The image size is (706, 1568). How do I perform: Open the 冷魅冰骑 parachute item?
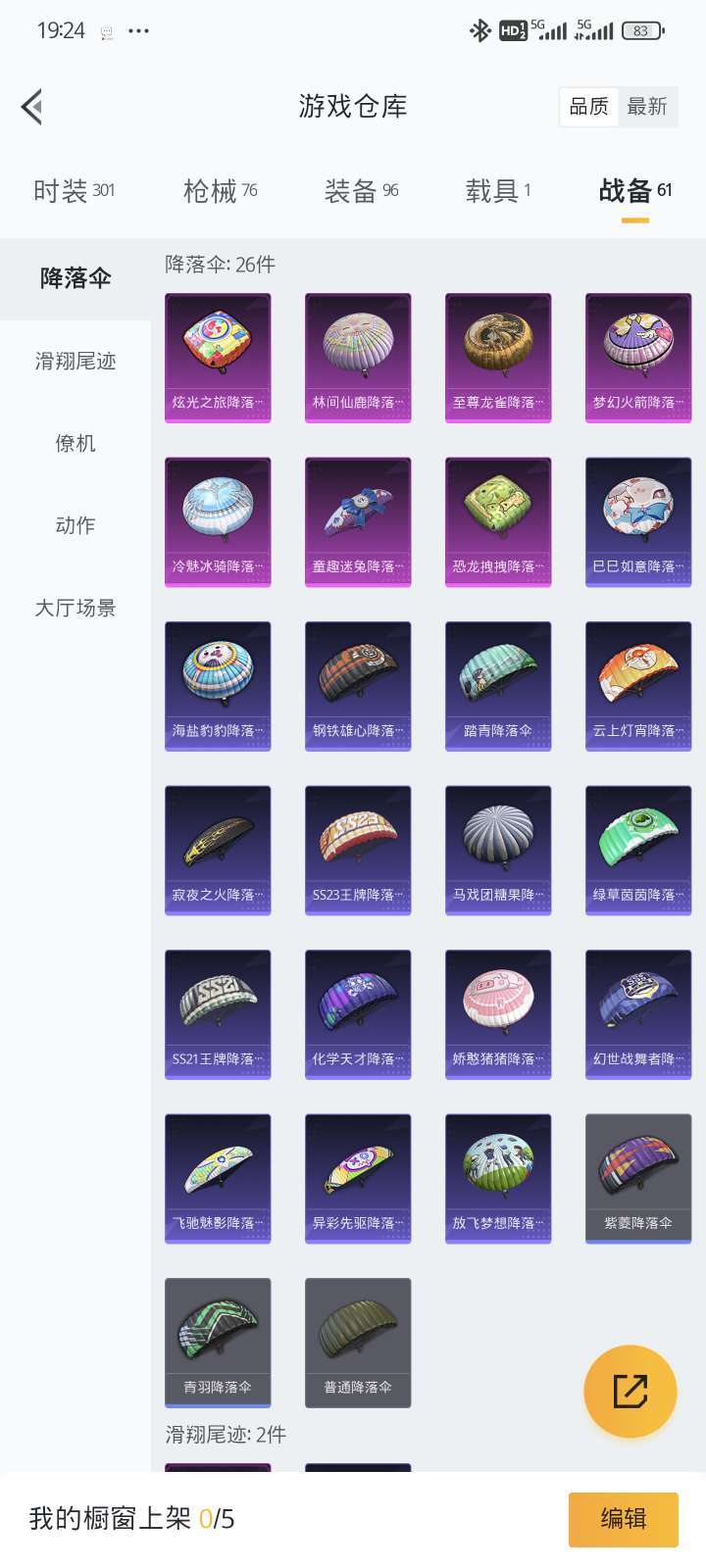(x=218, y=522)
